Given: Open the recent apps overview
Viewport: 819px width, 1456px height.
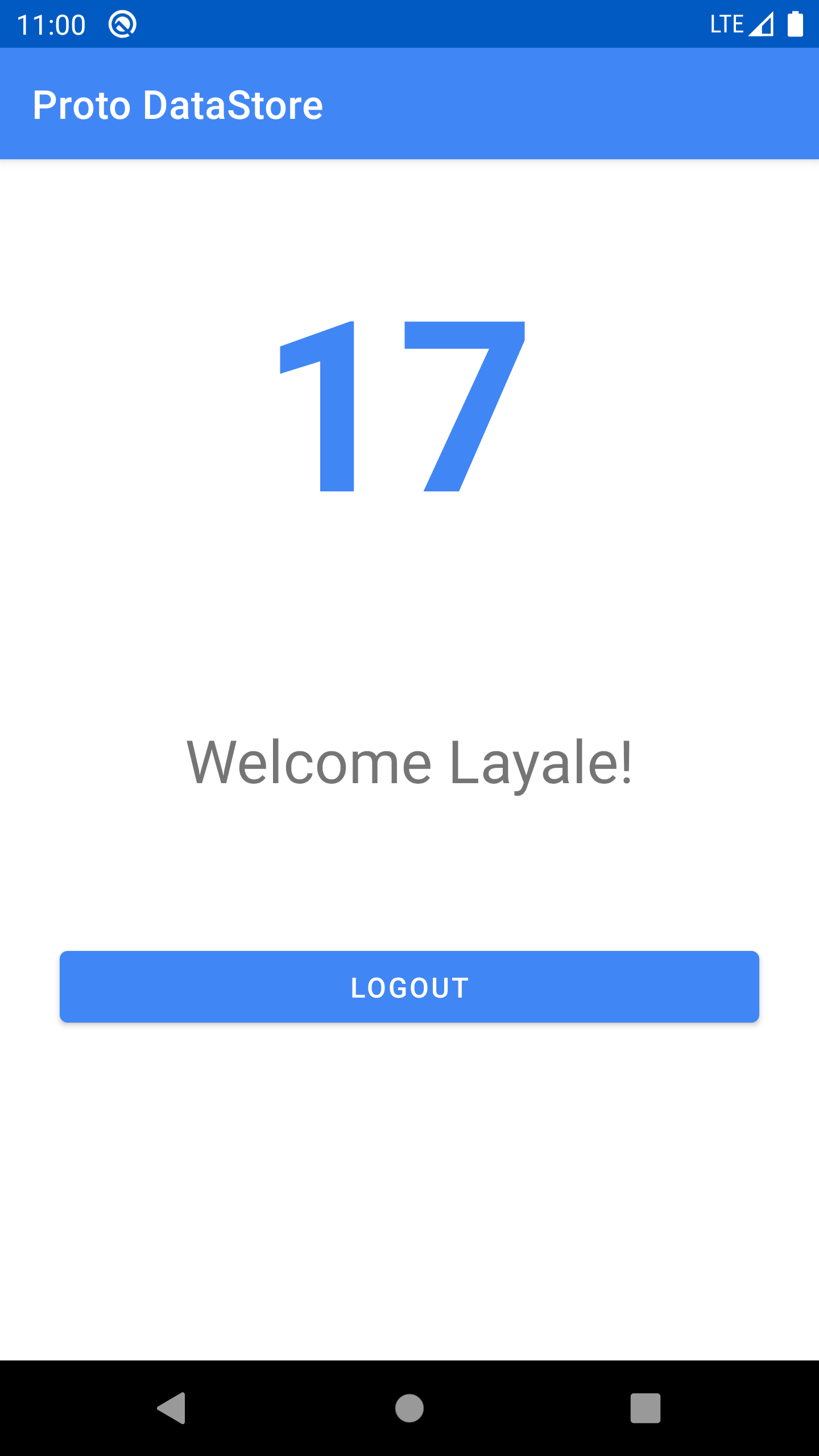Looking at the screenshot, I should coord(646,1408).
